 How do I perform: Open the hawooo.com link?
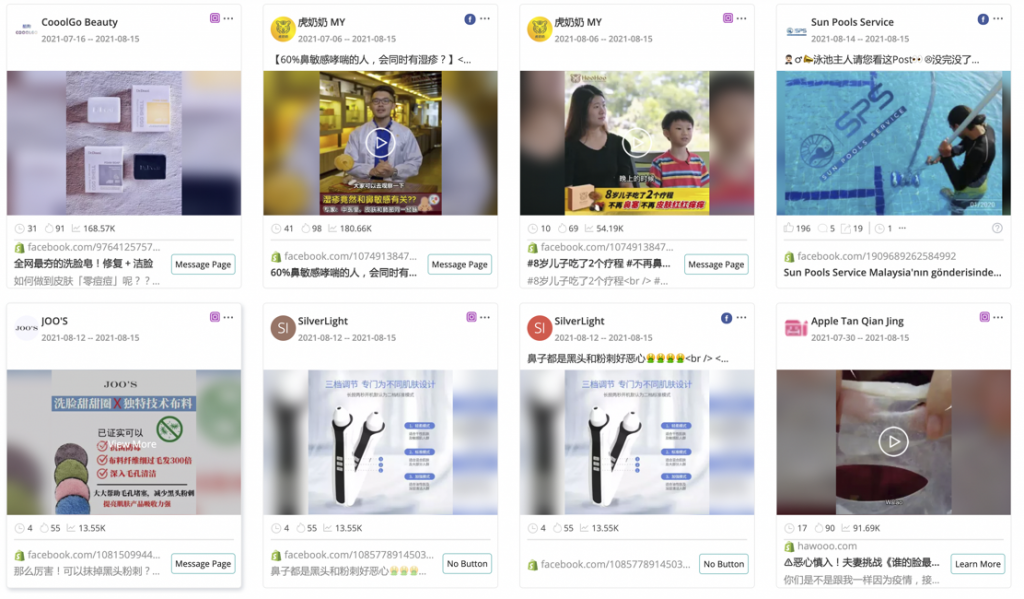[827, 546]
